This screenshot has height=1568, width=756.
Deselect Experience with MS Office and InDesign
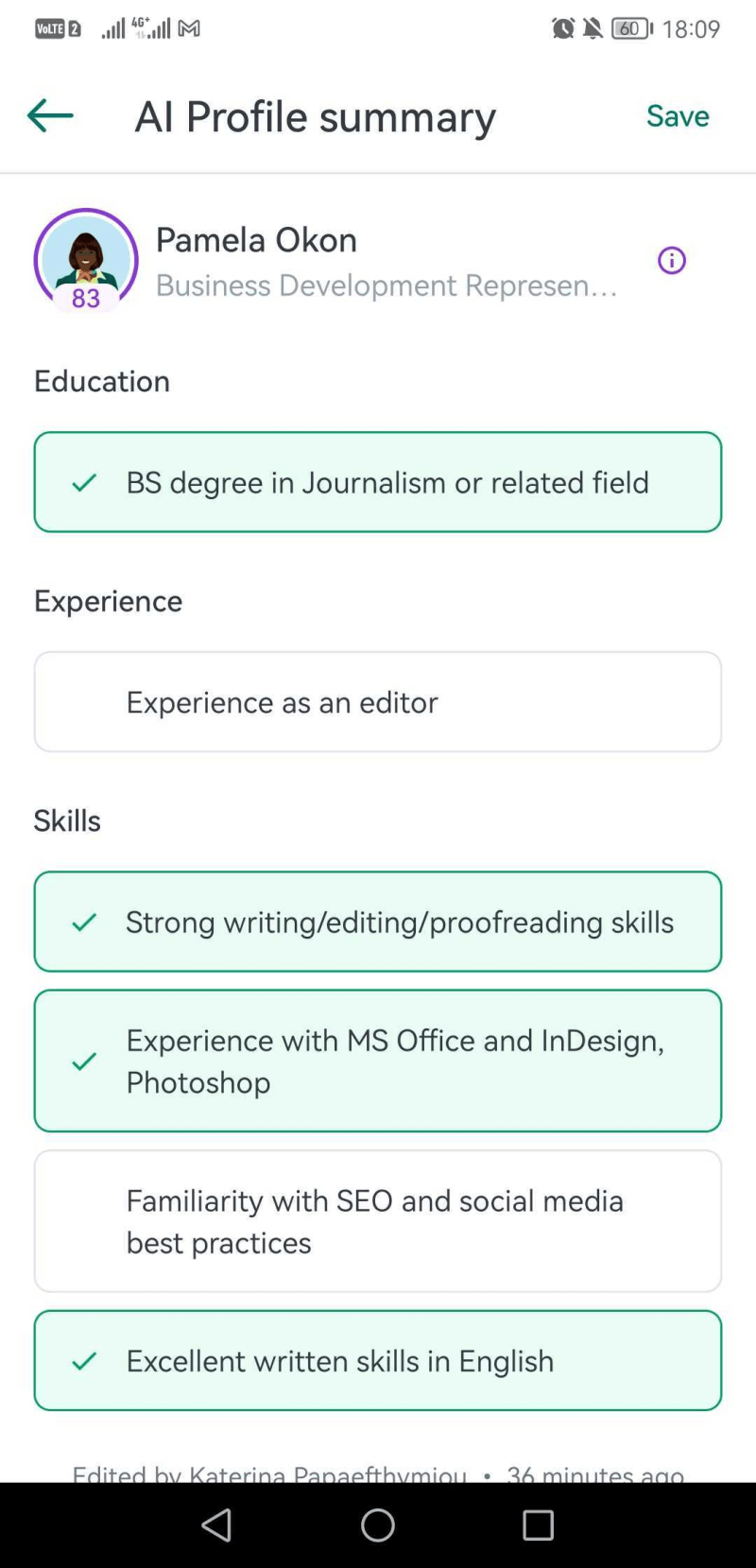(x=378, y=1060)
